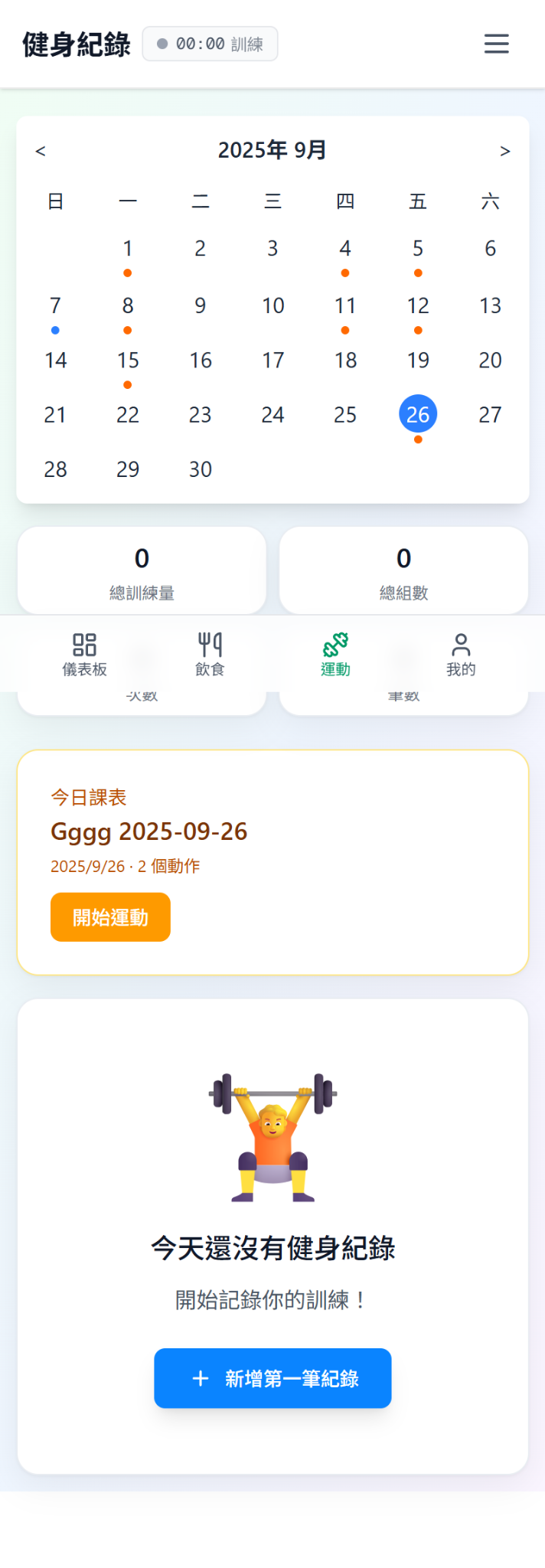Tap the 00:00 訓練 timer chip
The width and height of the screenshot is (545, 1568).
point(210,44)
